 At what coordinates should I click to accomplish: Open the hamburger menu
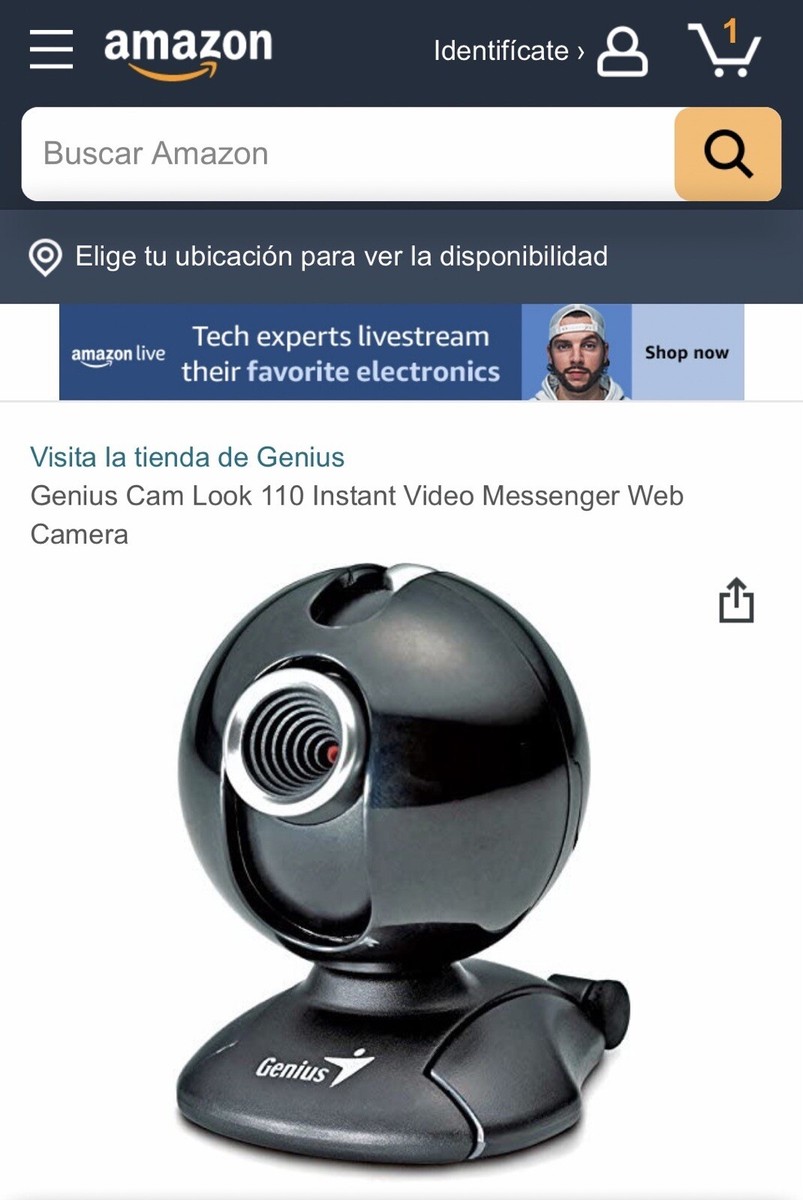click(x=51, y=49)
